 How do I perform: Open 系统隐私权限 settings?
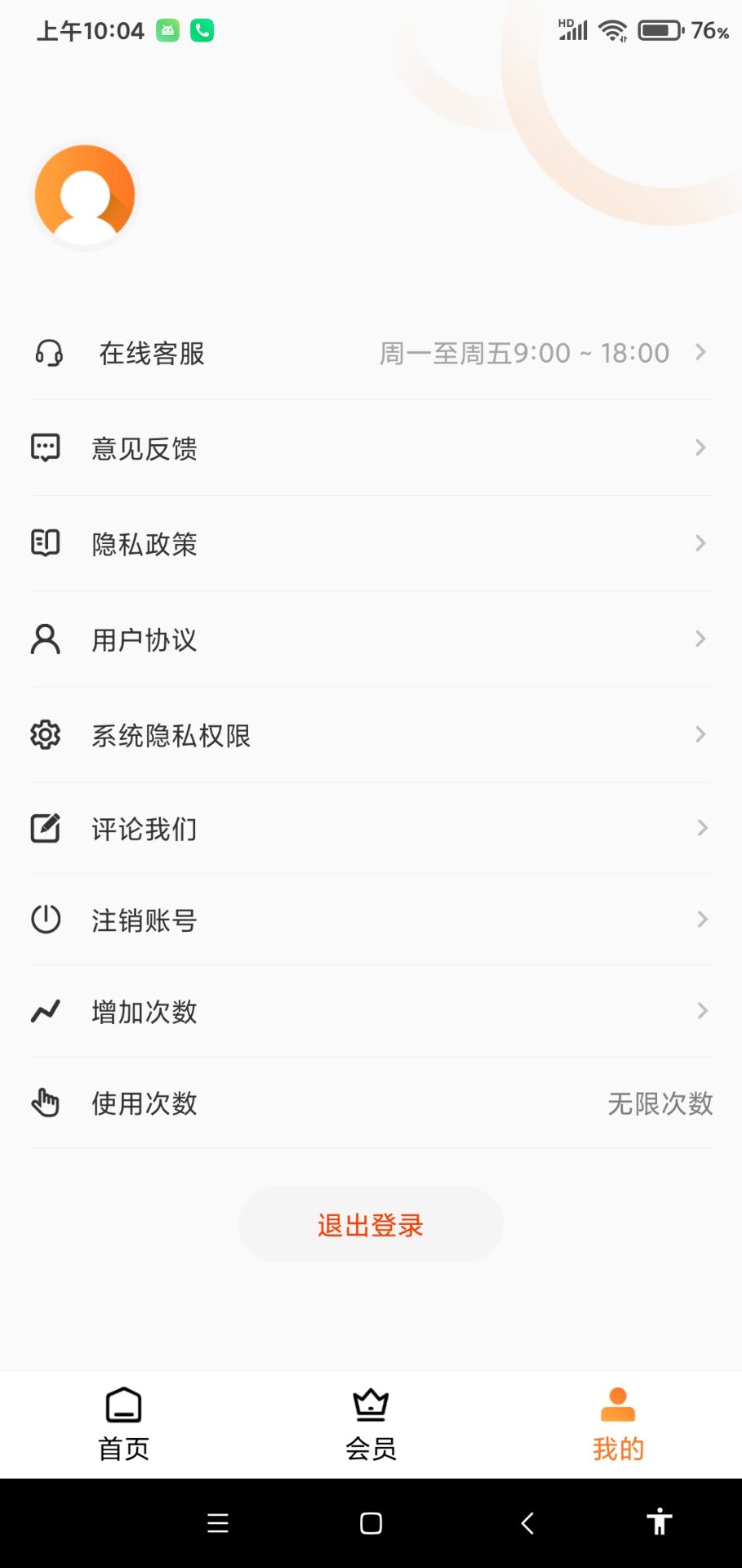[x=371, y=735]
